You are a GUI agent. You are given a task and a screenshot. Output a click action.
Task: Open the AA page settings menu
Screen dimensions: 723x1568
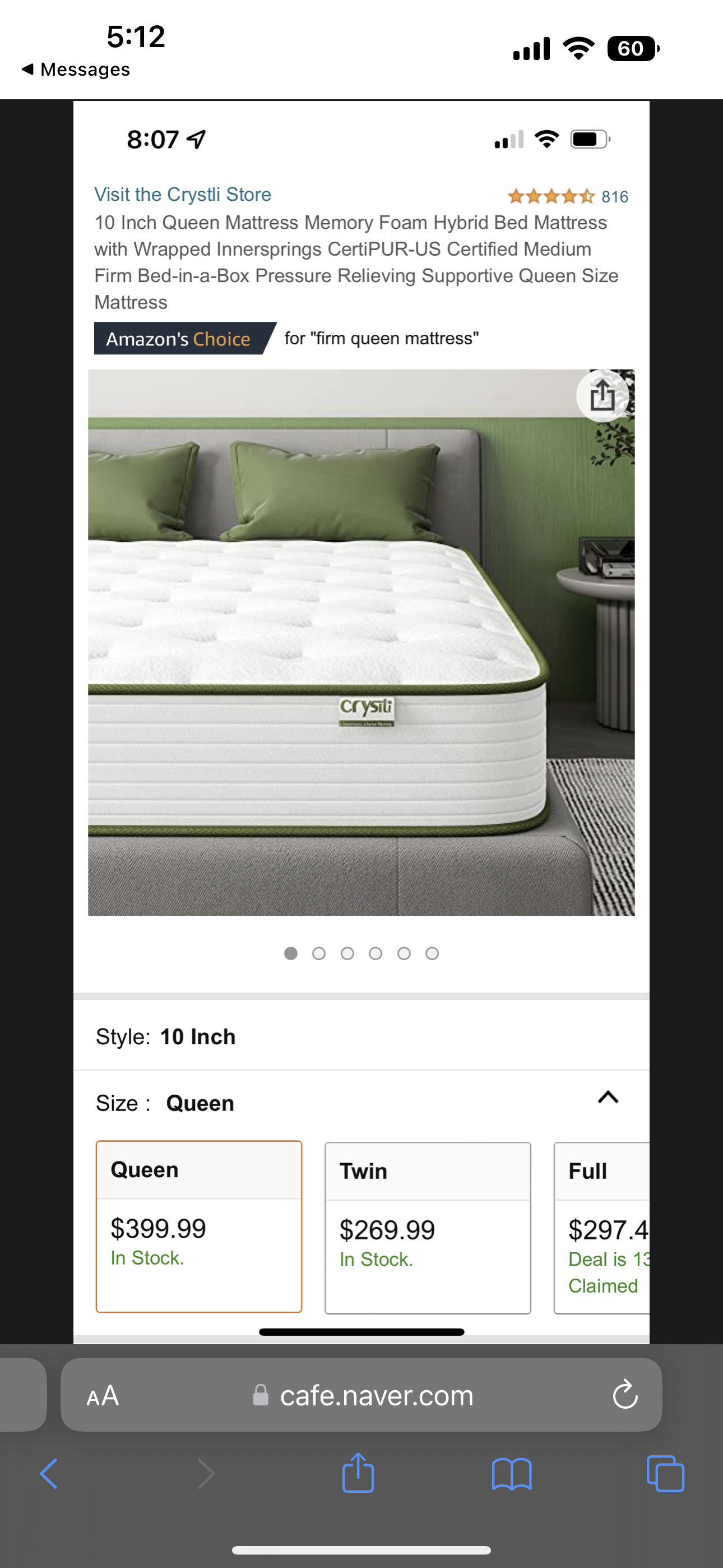(103, 1395)
